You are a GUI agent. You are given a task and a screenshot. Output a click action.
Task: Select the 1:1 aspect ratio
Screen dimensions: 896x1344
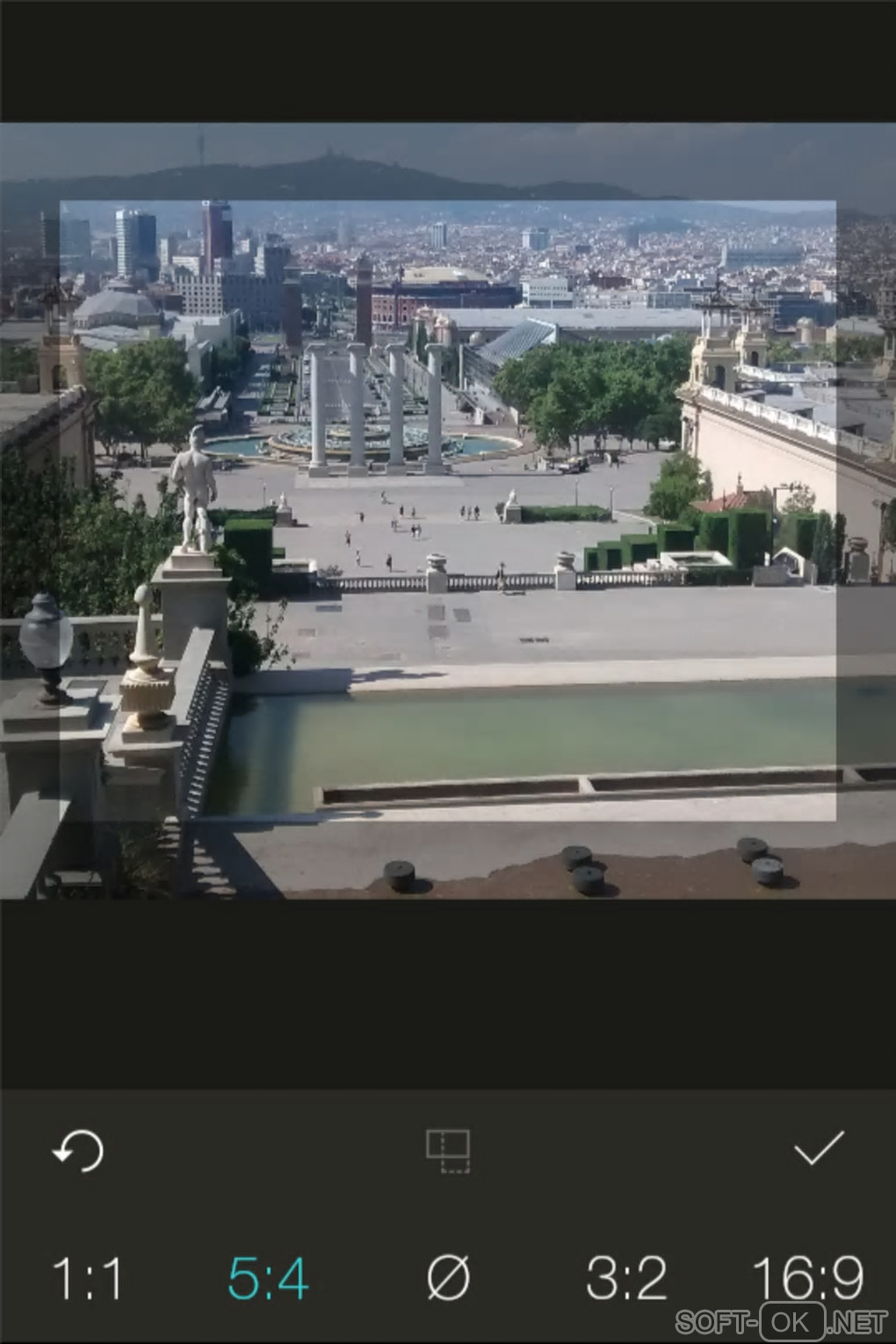(x=88, y=1277)
